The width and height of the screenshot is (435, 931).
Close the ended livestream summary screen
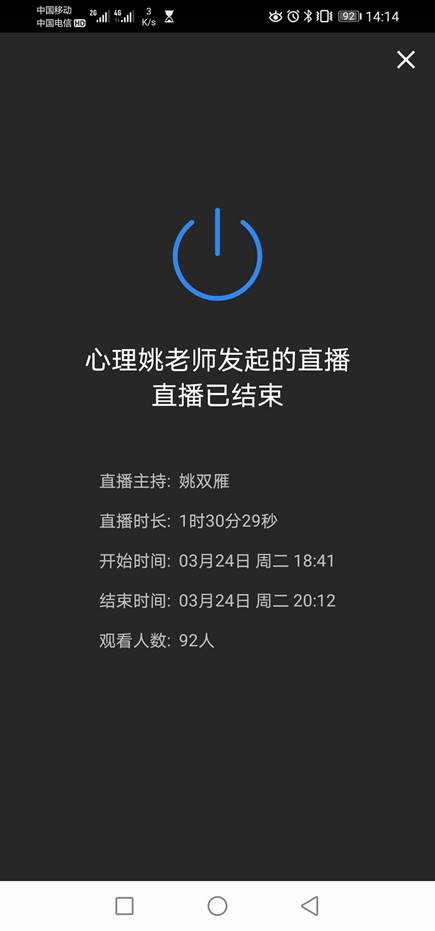click(406, 59)
